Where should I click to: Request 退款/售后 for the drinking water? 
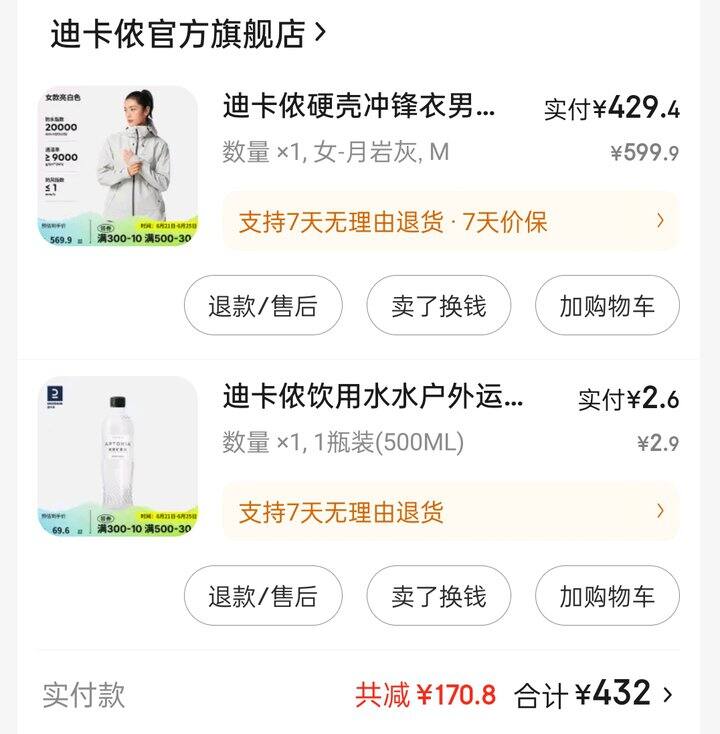coord(263,596)
